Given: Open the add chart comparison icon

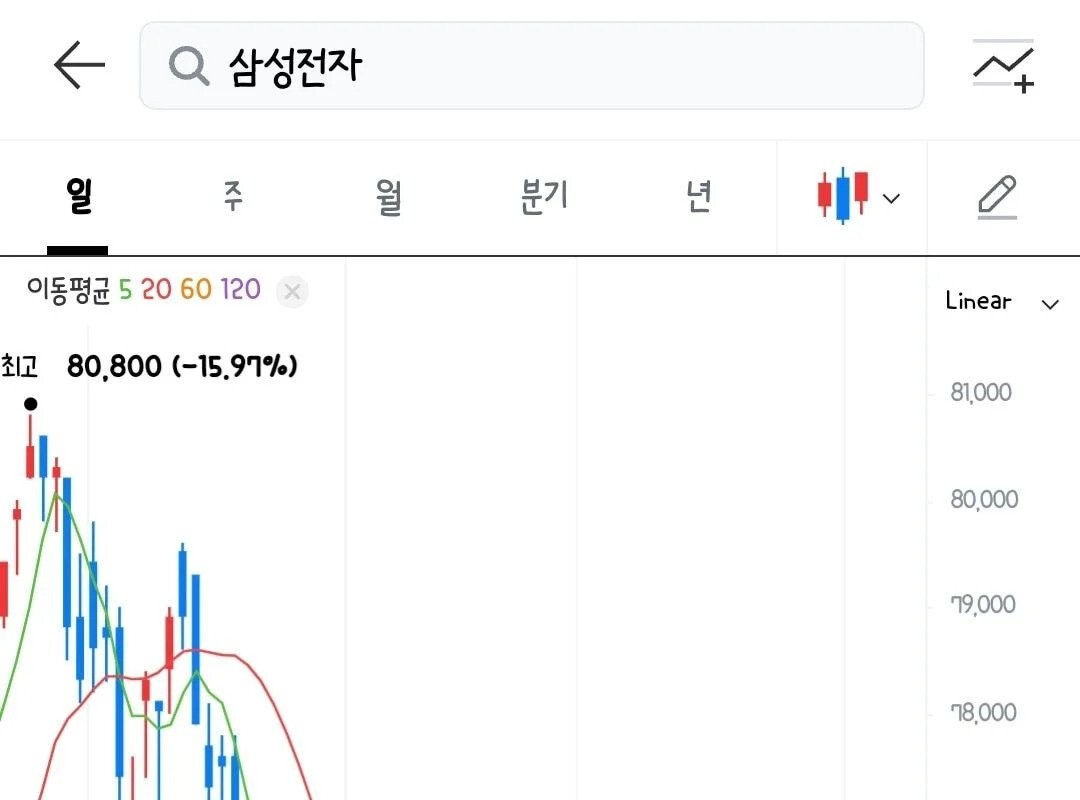Looking at the screenshot, I should click(x=1003, y=67).
